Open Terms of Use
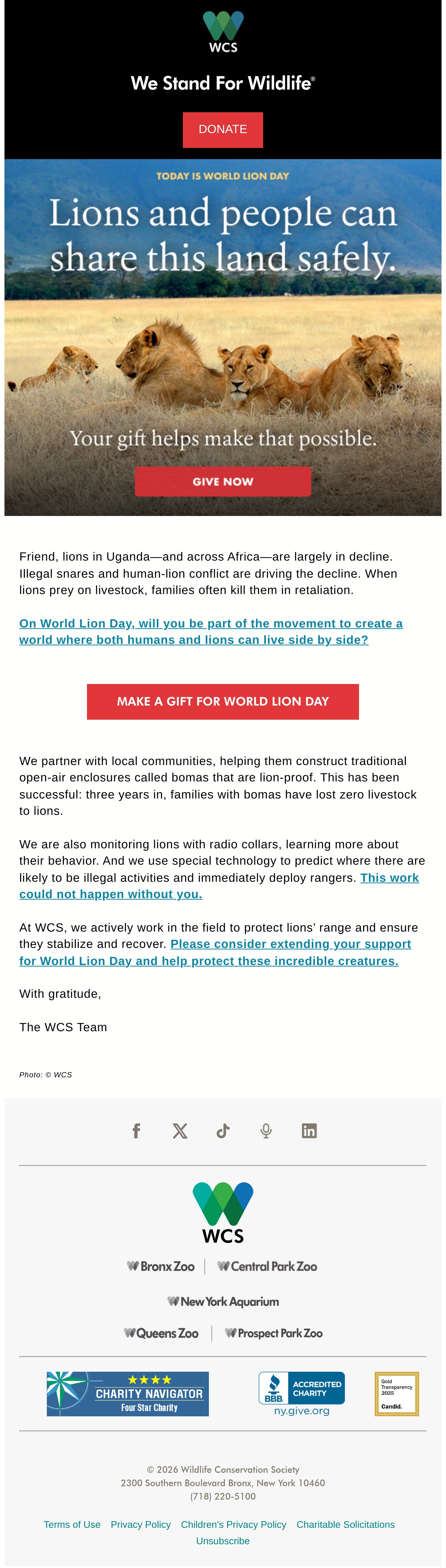The height and width of the screenshot is (1568, 446). [x=72, y=1524]
